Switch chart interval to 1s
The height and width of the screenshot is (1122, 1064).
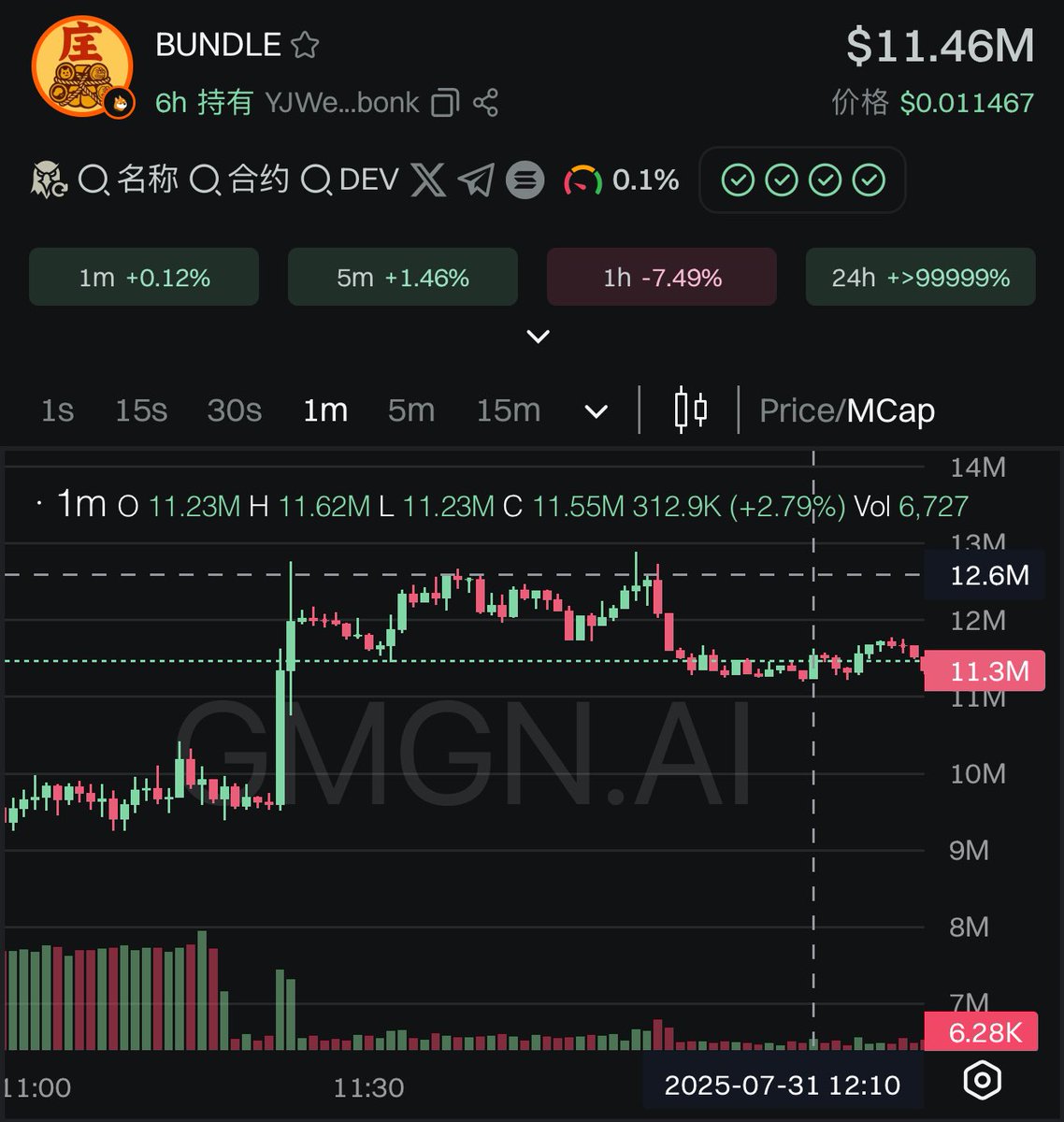click(x=57, y=410)
